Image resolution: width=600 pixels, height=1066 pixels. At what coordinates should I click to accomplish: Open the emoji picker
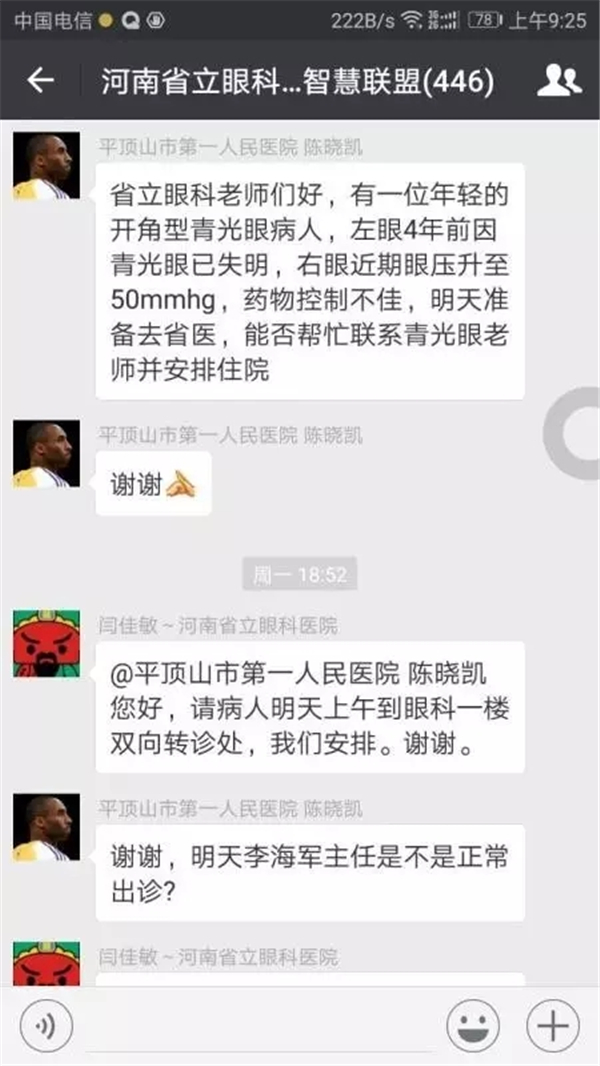coord(473,1026)
